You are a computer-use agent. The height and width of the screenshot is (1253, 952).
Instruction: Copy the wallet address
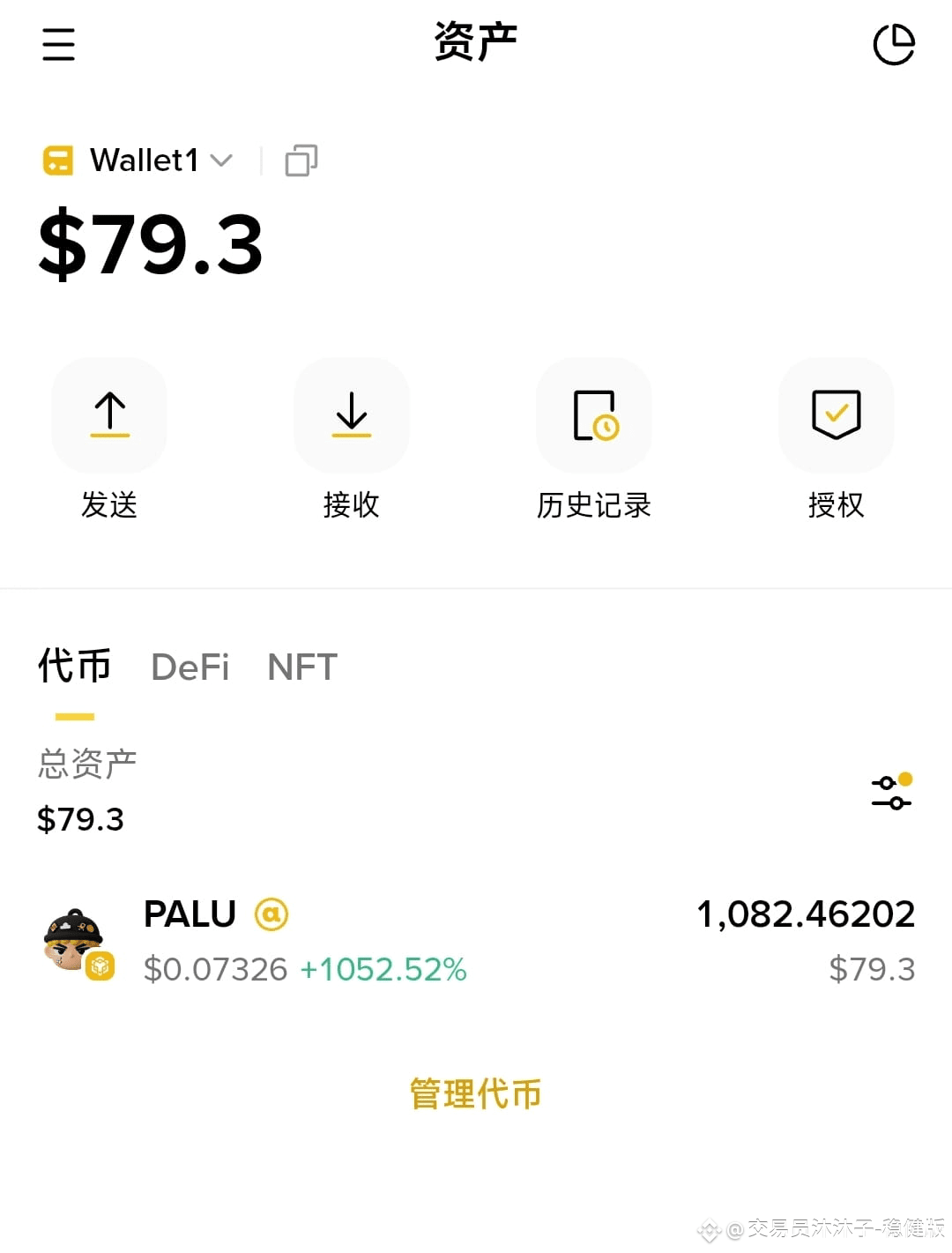[x=301, y=160]
